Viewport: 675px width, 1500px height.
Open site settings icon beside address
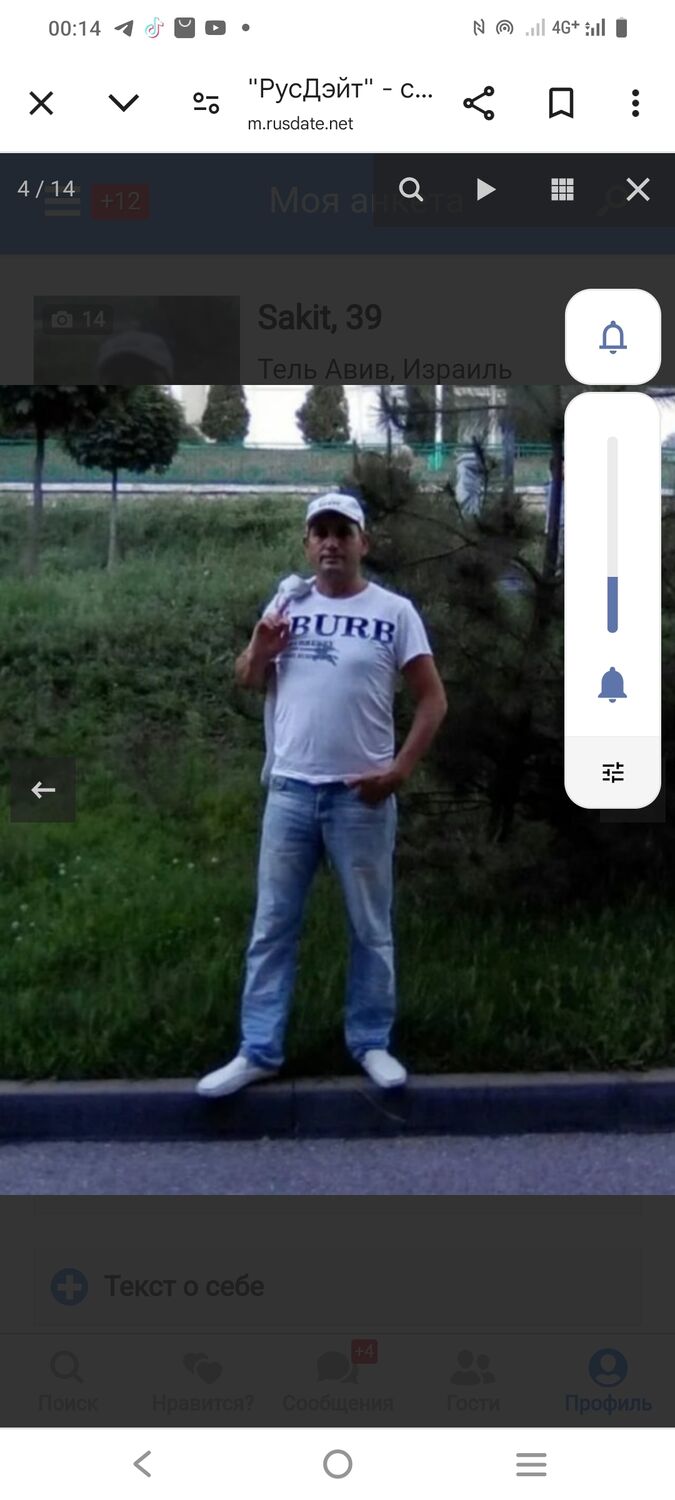pos(206,103)
